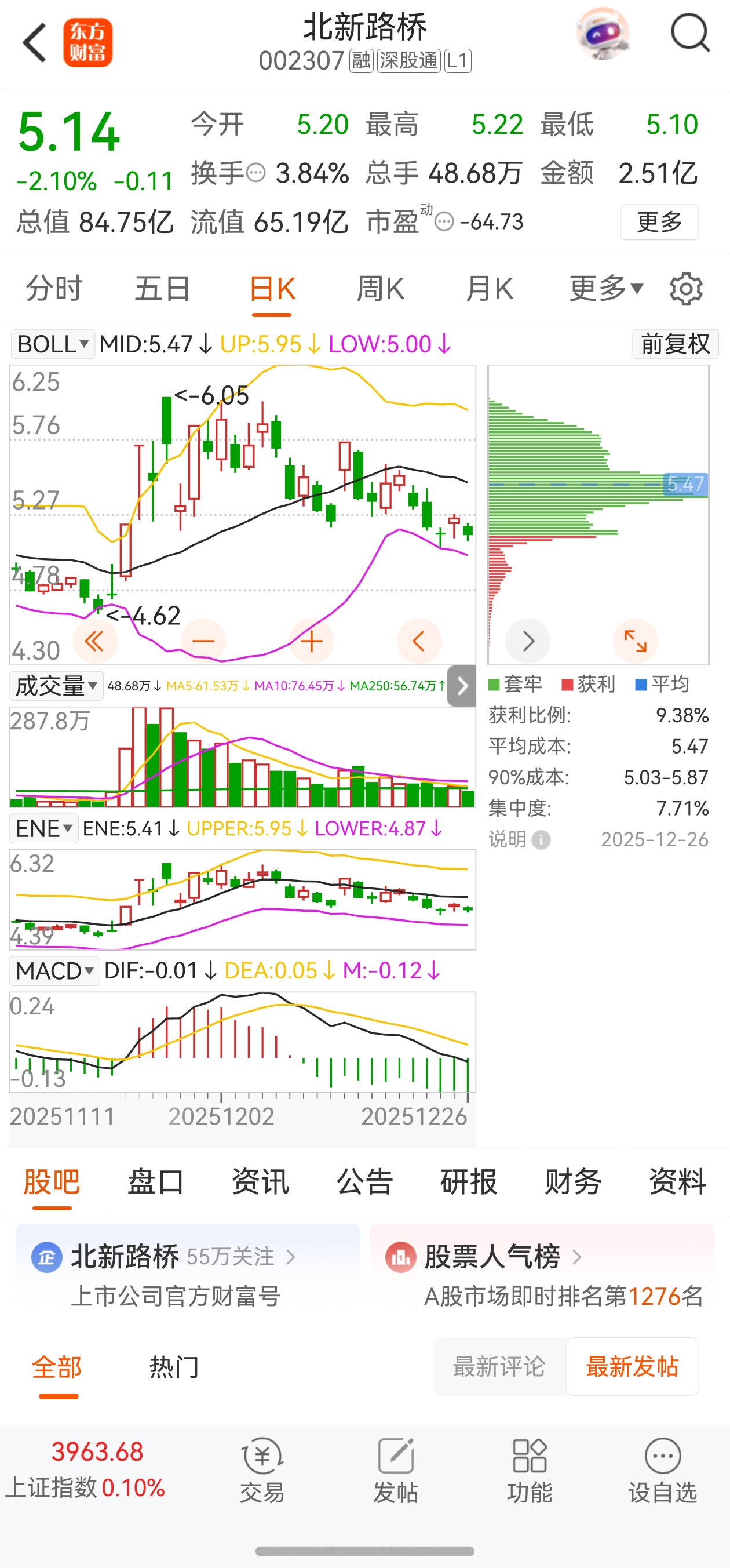The height and width of the screenshot is (1568, 730).
Task: Open 交易 in the bottom bar
Action: 262,1469
